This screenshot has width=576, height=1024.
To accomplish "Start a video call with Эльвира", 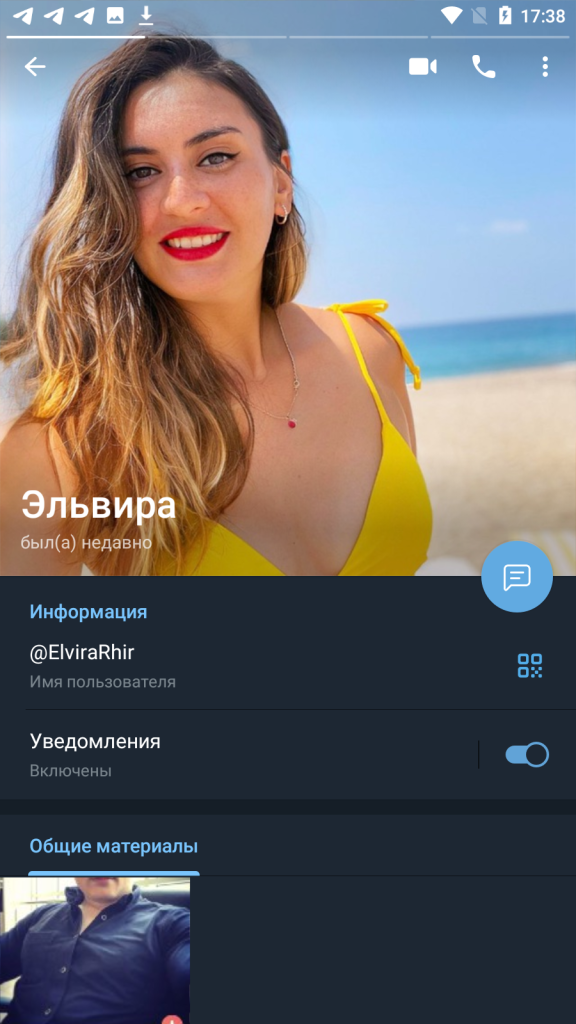I will (x=423, y=67).
